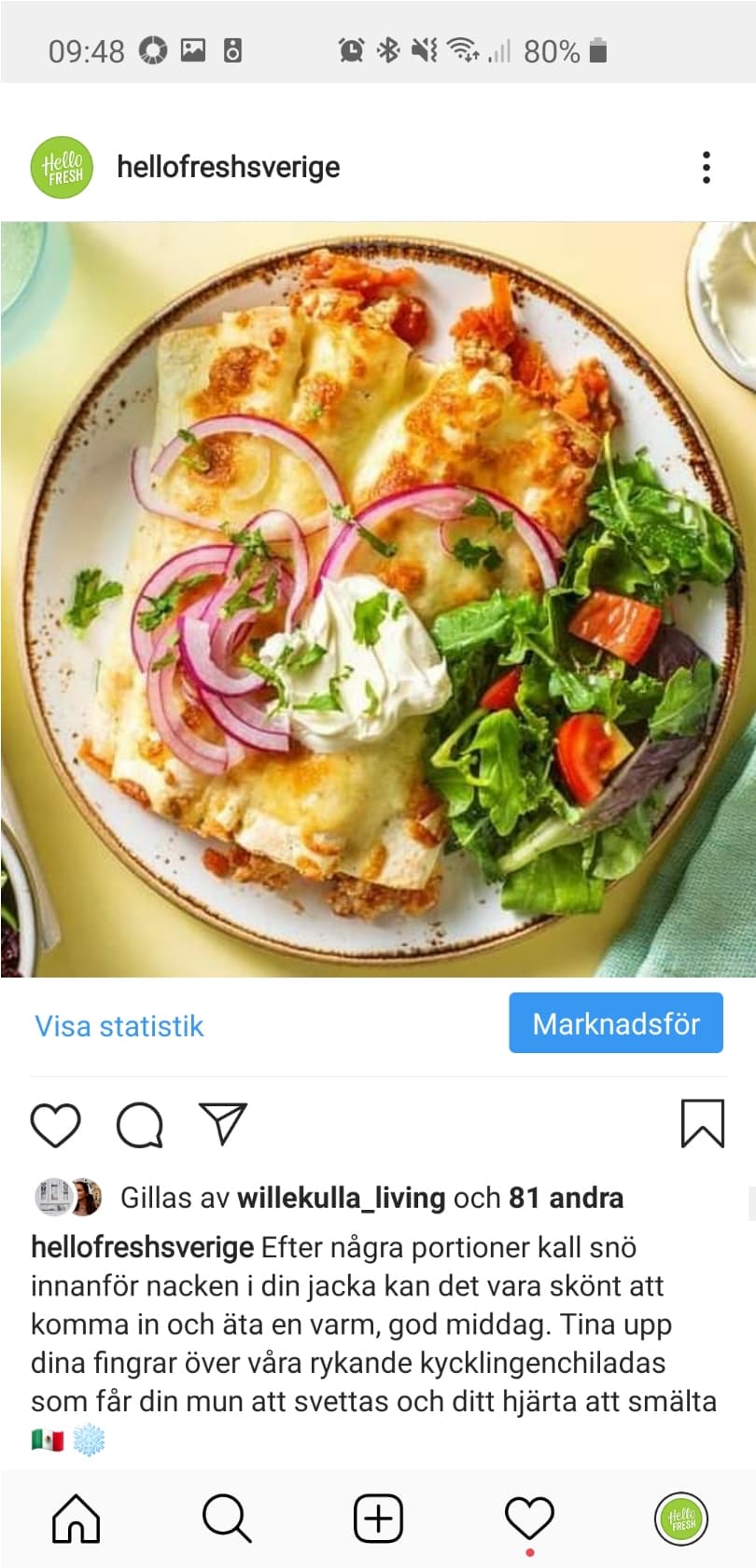
Task: Like the enchiladas post
Action: point(56,1124)
